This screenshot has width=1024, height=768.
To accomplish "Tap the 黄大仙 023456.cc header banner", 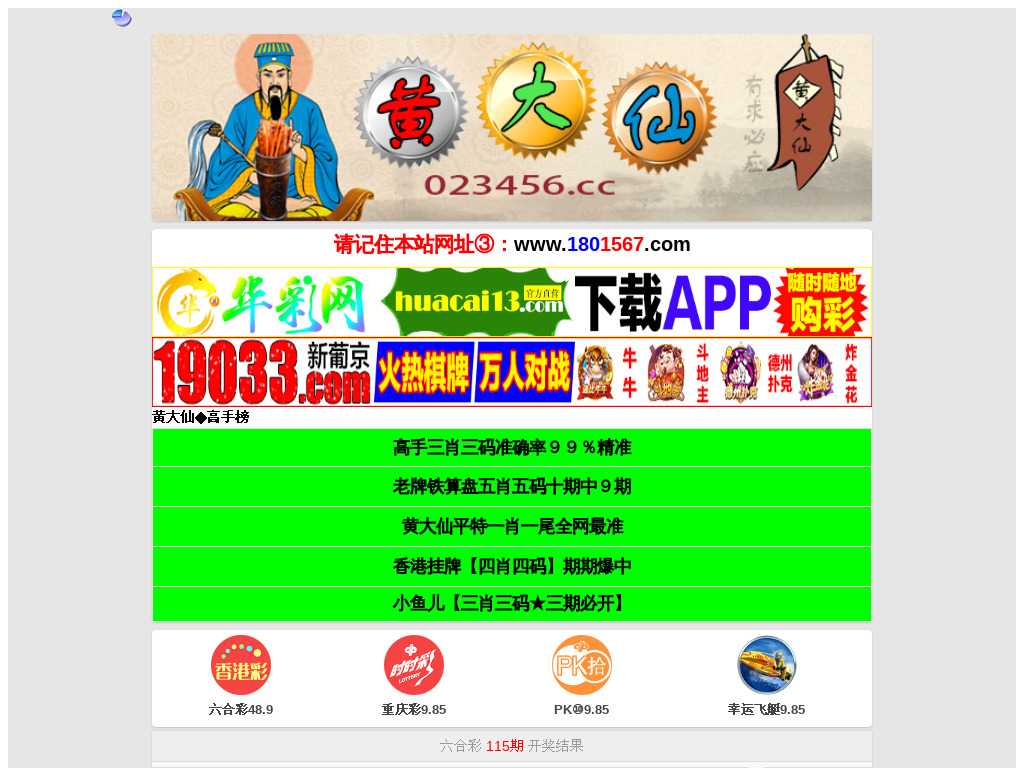I will click(x=512, y=127).
